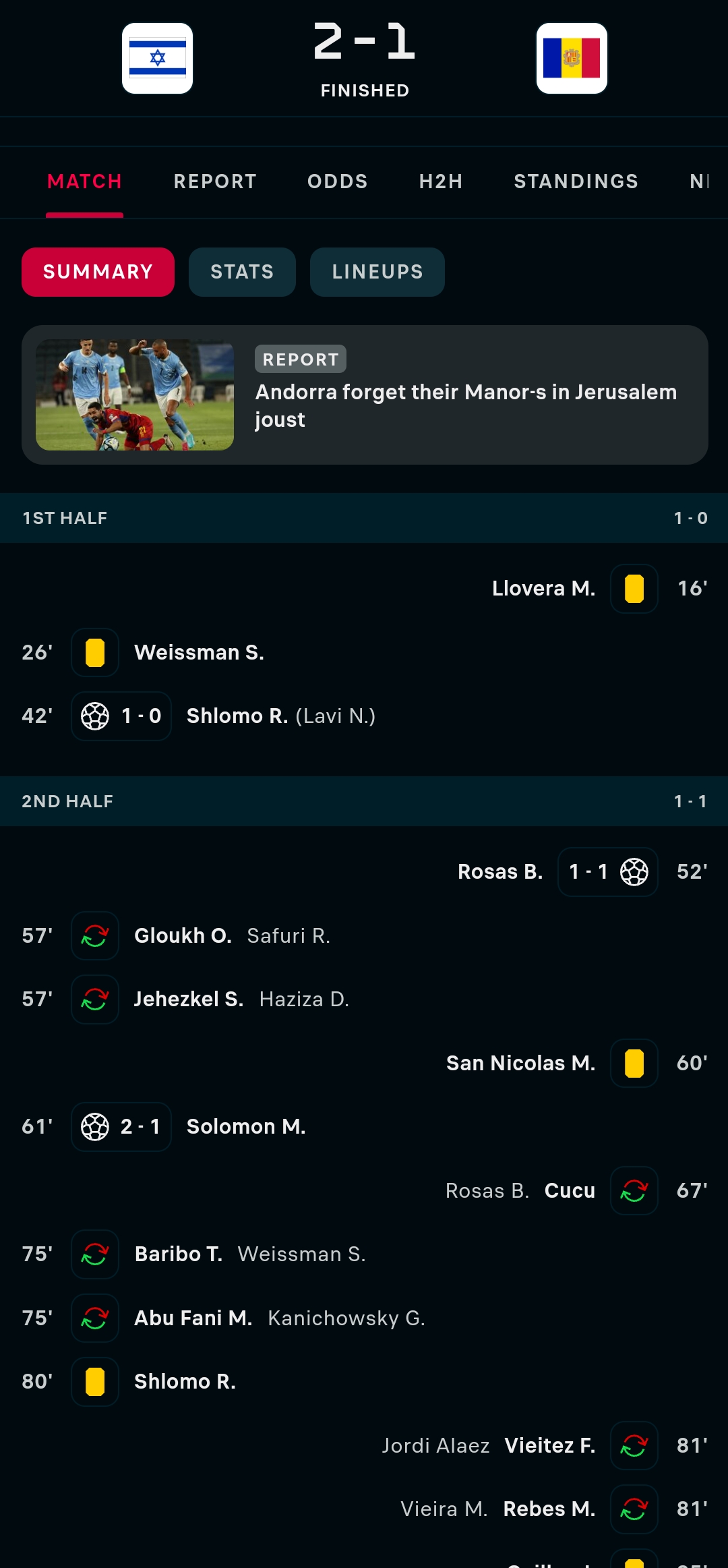View the Lineups section
This screenshot has width=728, height=1568.
pos(377,272)
